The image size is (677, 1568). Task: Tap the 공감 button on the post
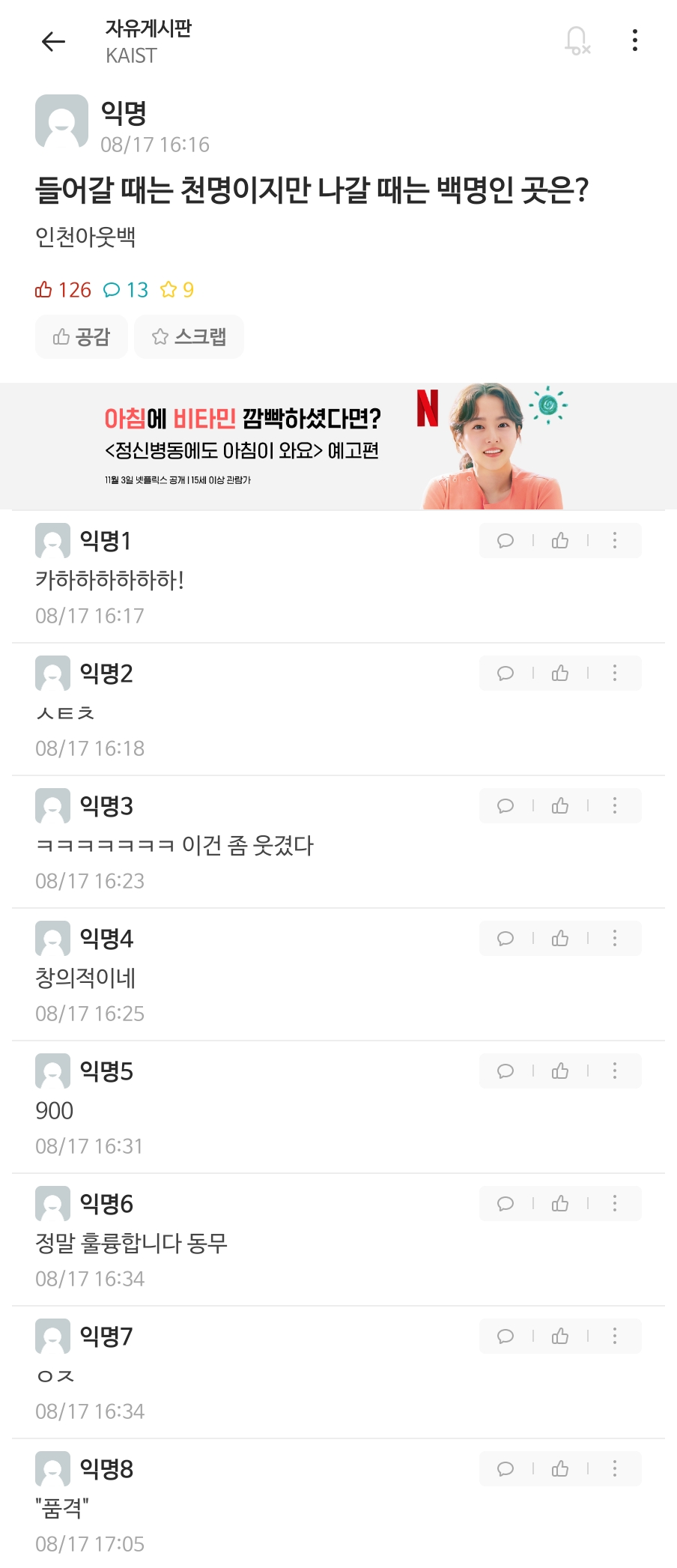82,337
